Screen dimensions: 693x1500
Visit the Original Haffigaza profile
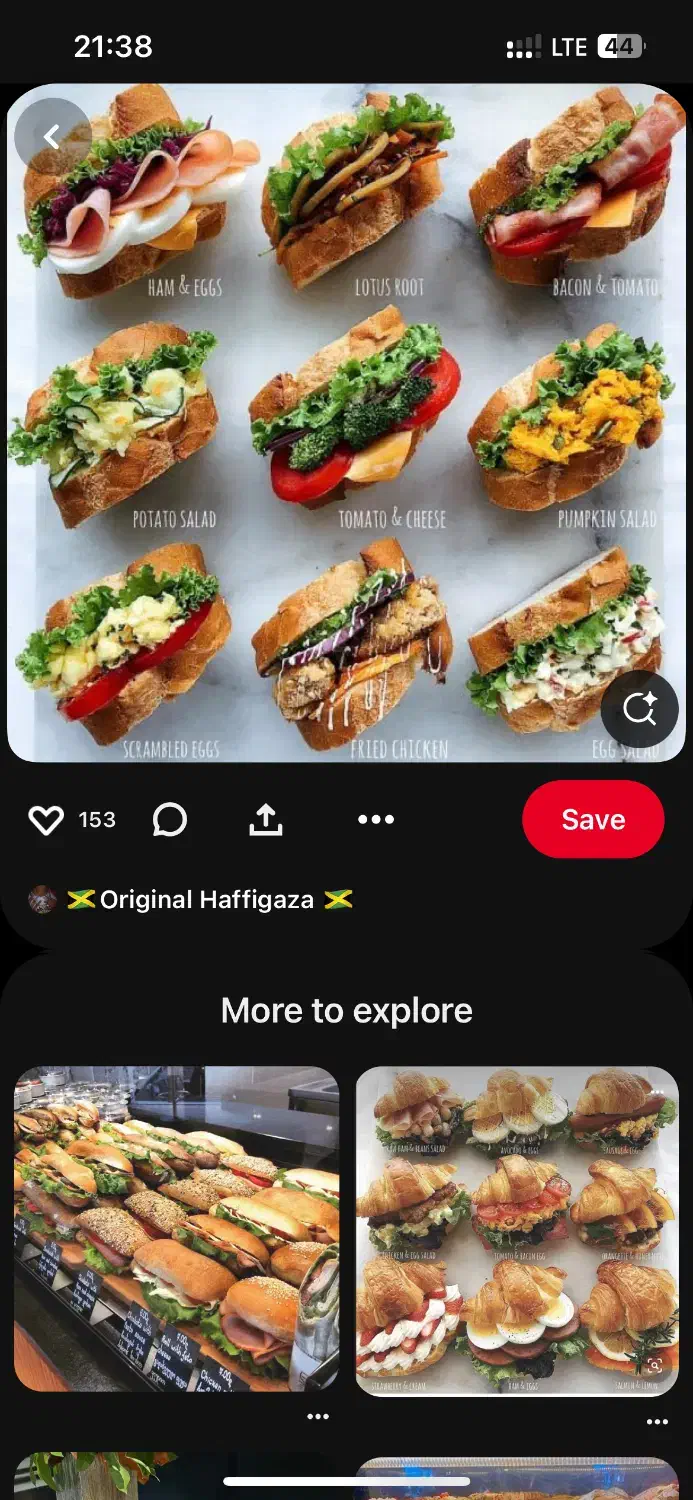(206, 900)
